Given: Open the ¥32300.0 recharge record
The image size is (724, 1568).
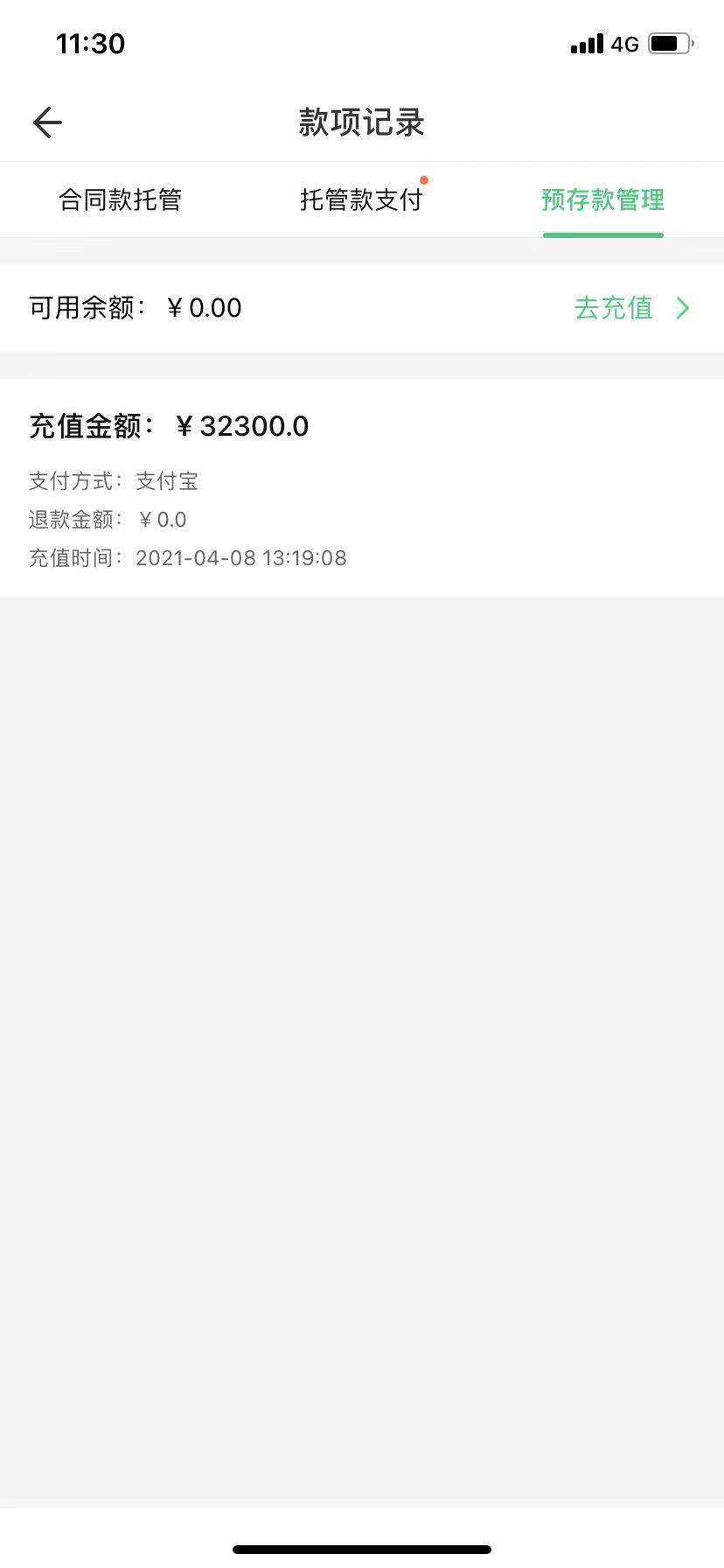Looking at the screenshot, I should [x=362, y=488].
